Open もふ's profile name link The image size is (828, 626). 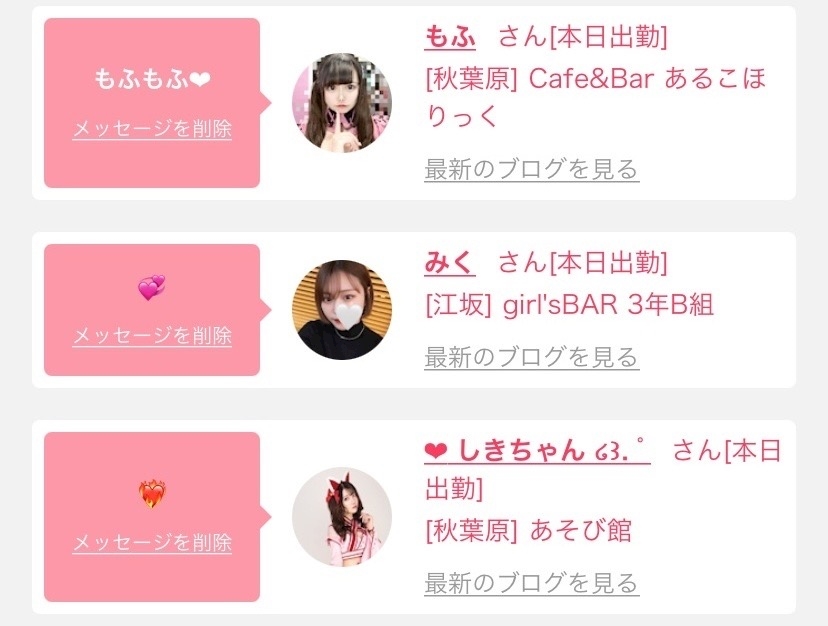pyautogui.click(x=450, y=38)
